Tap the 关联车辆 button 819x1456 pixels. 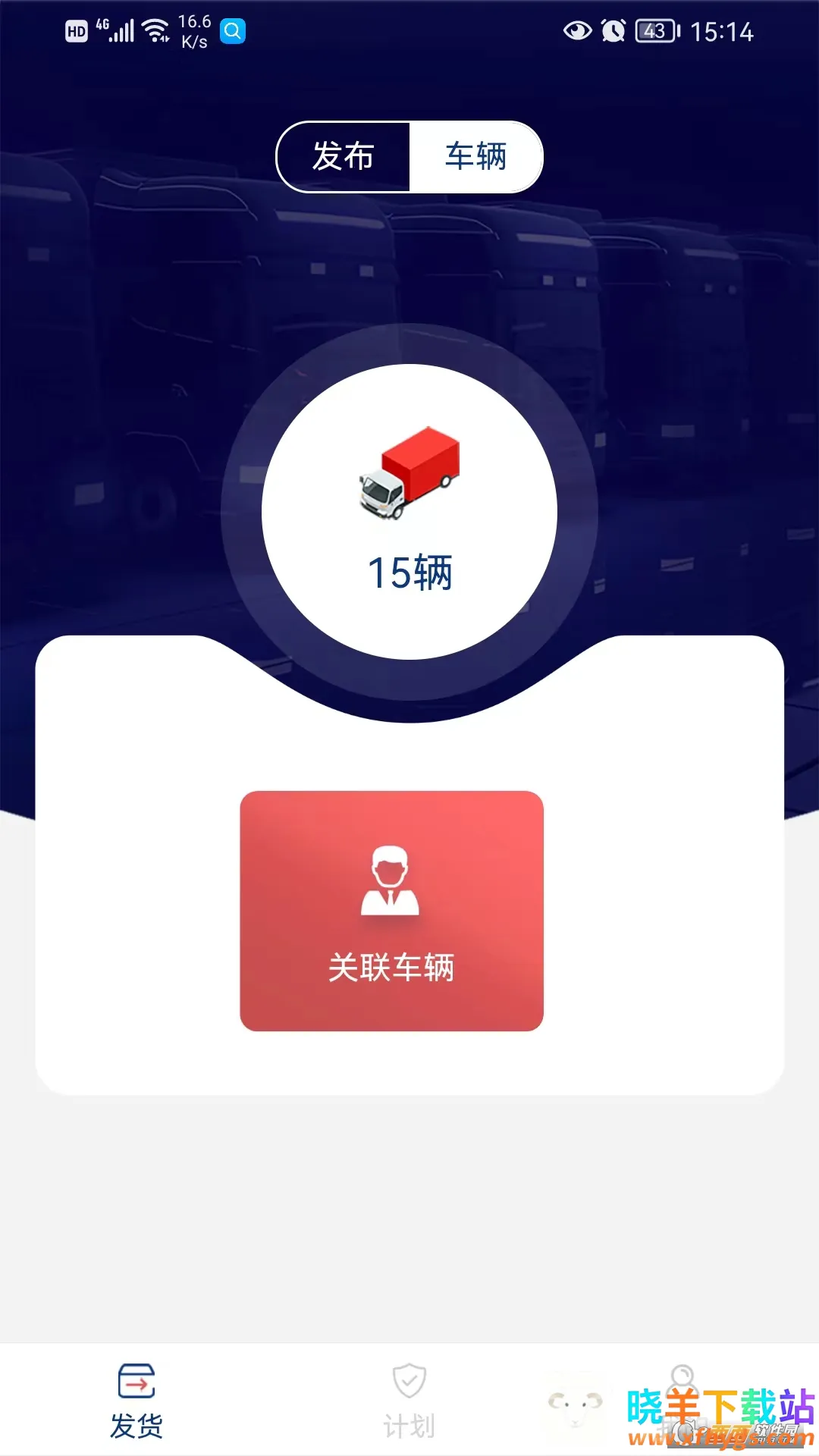click(391, 911)
